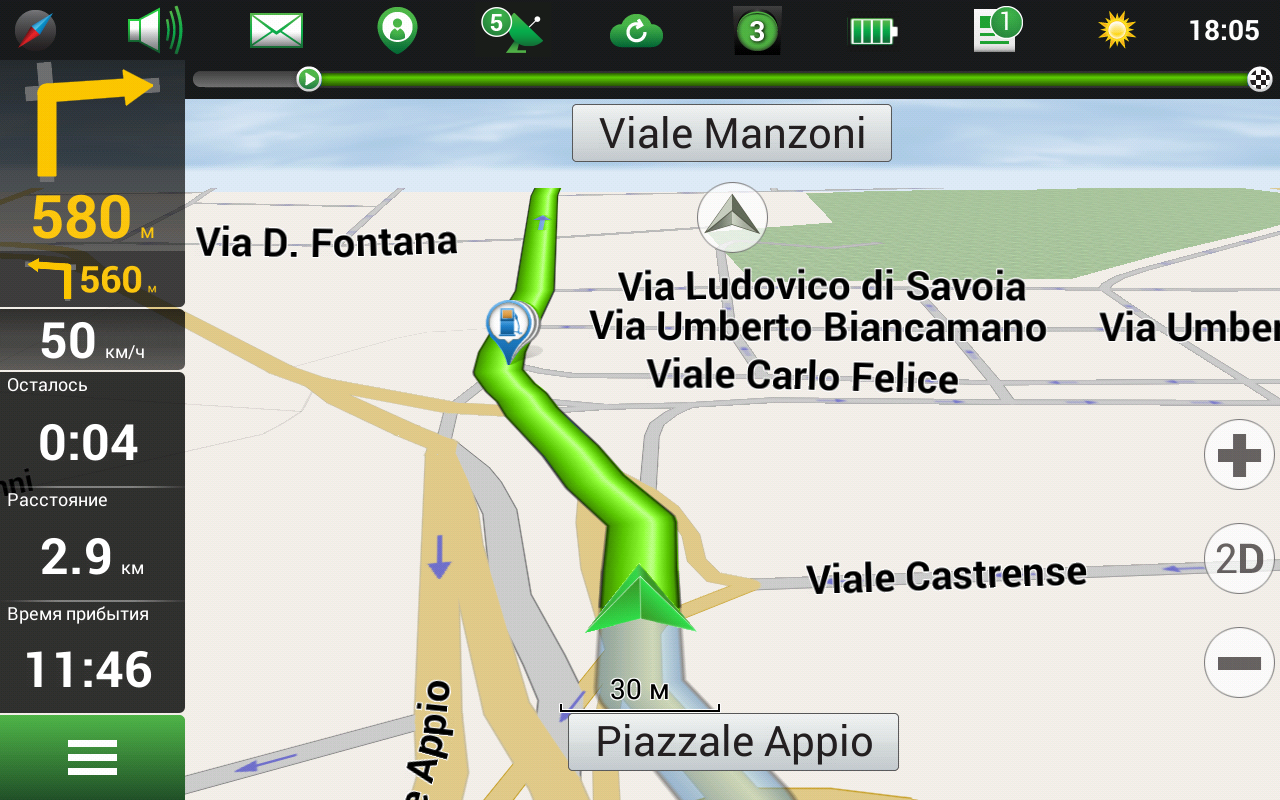Screen dimensions: 1280x800
Task: Switch the map to 2D view
Action: pyautogui.click(x=1239, y=559)
